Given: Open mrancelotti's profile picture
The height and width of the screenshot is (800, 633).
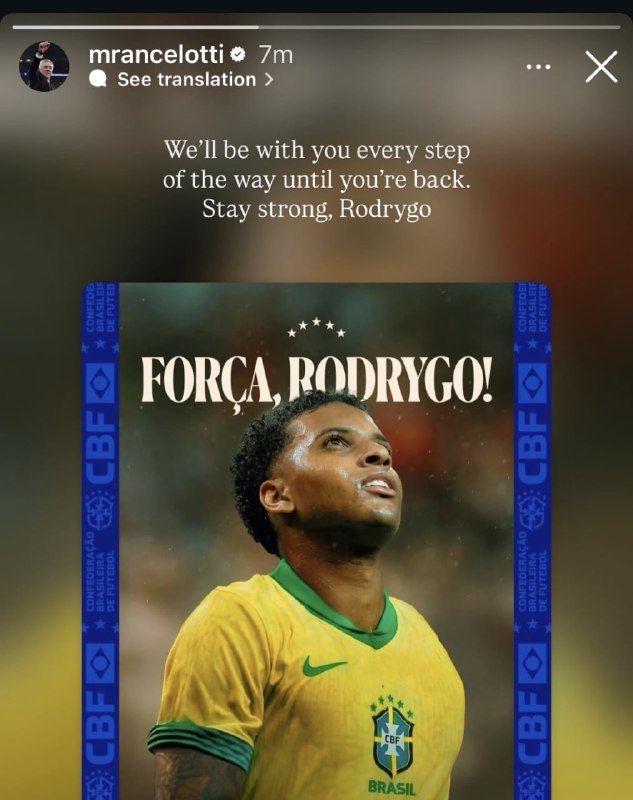Looking at the screenshot, I should (x=44, y=67).
